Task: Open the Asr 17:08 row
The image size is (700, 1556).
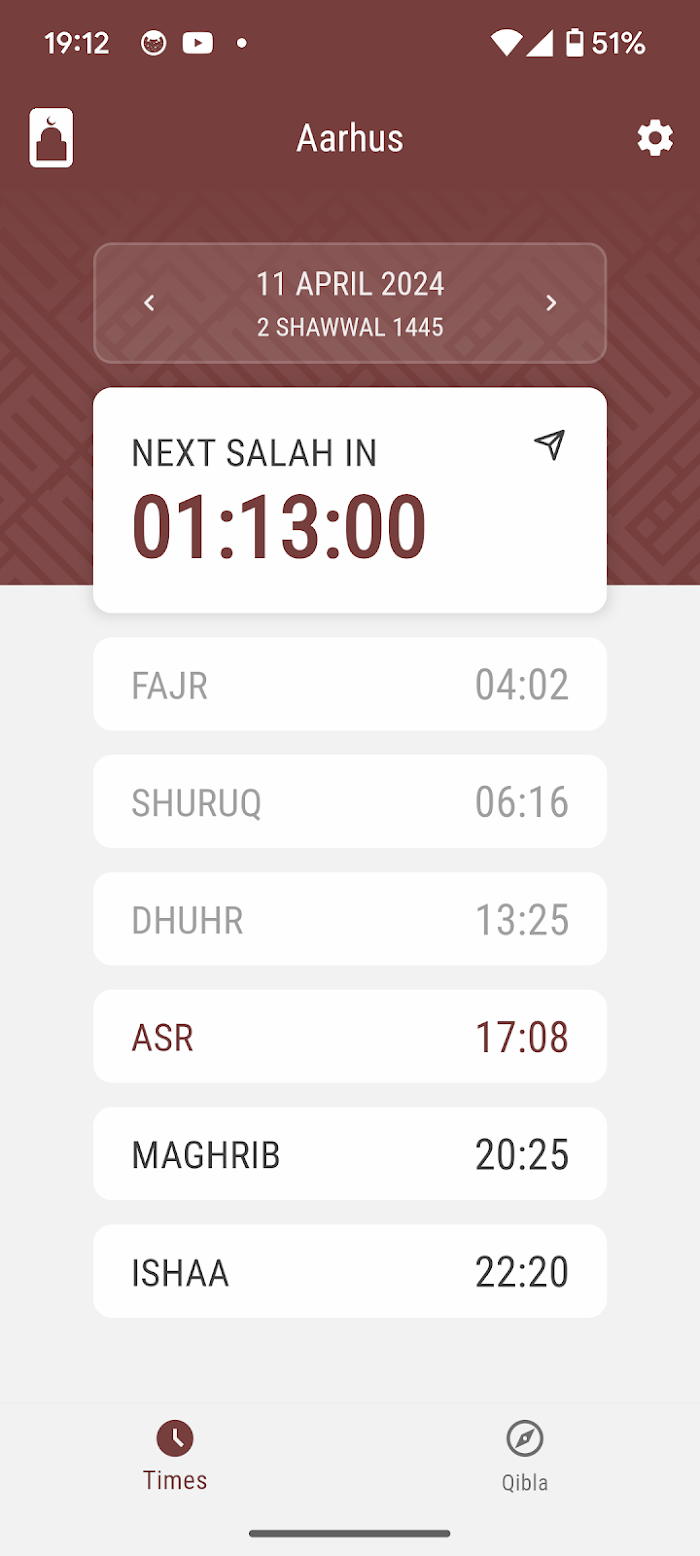Action: click(350, 1036)
